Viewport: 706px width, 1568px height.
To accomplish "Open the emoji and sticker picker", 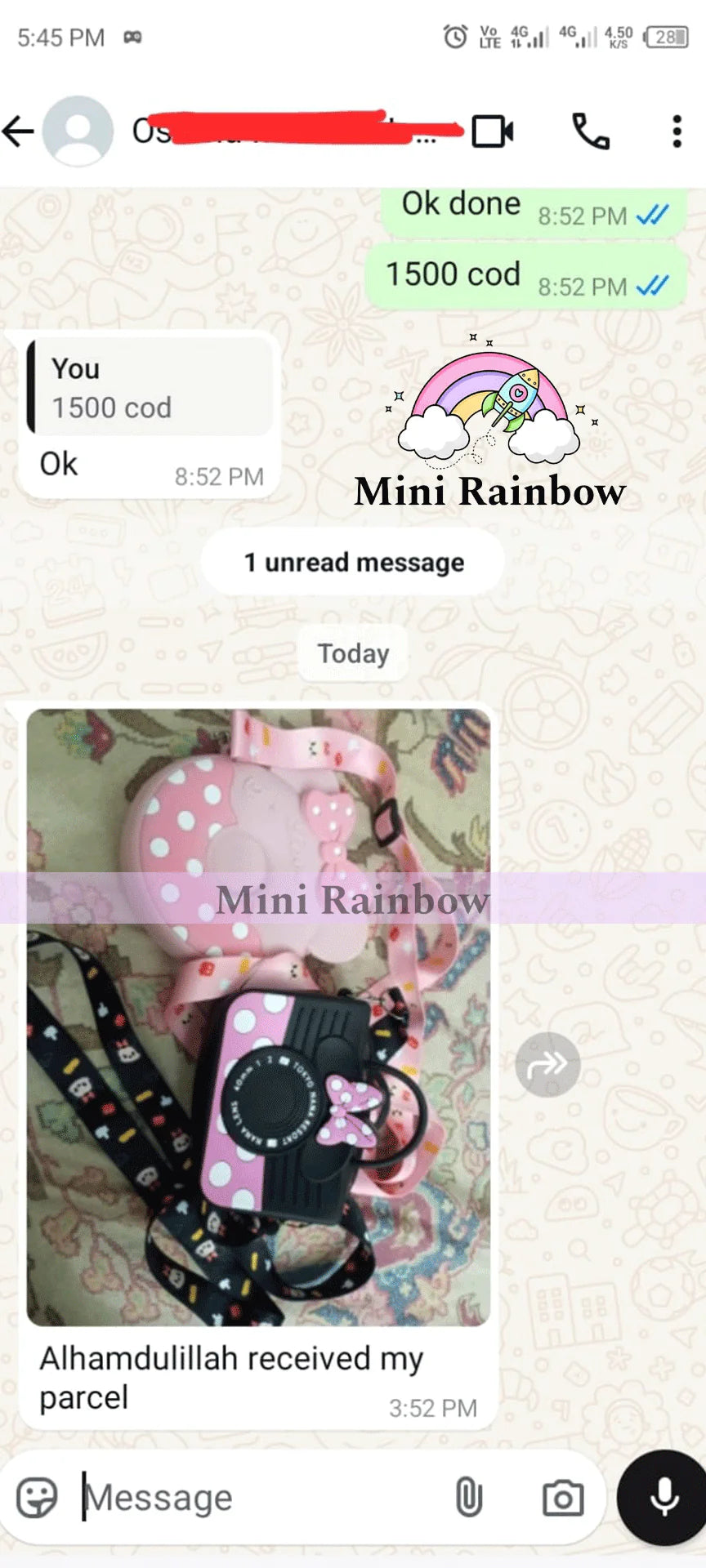I will click(x=38, y=1498).
